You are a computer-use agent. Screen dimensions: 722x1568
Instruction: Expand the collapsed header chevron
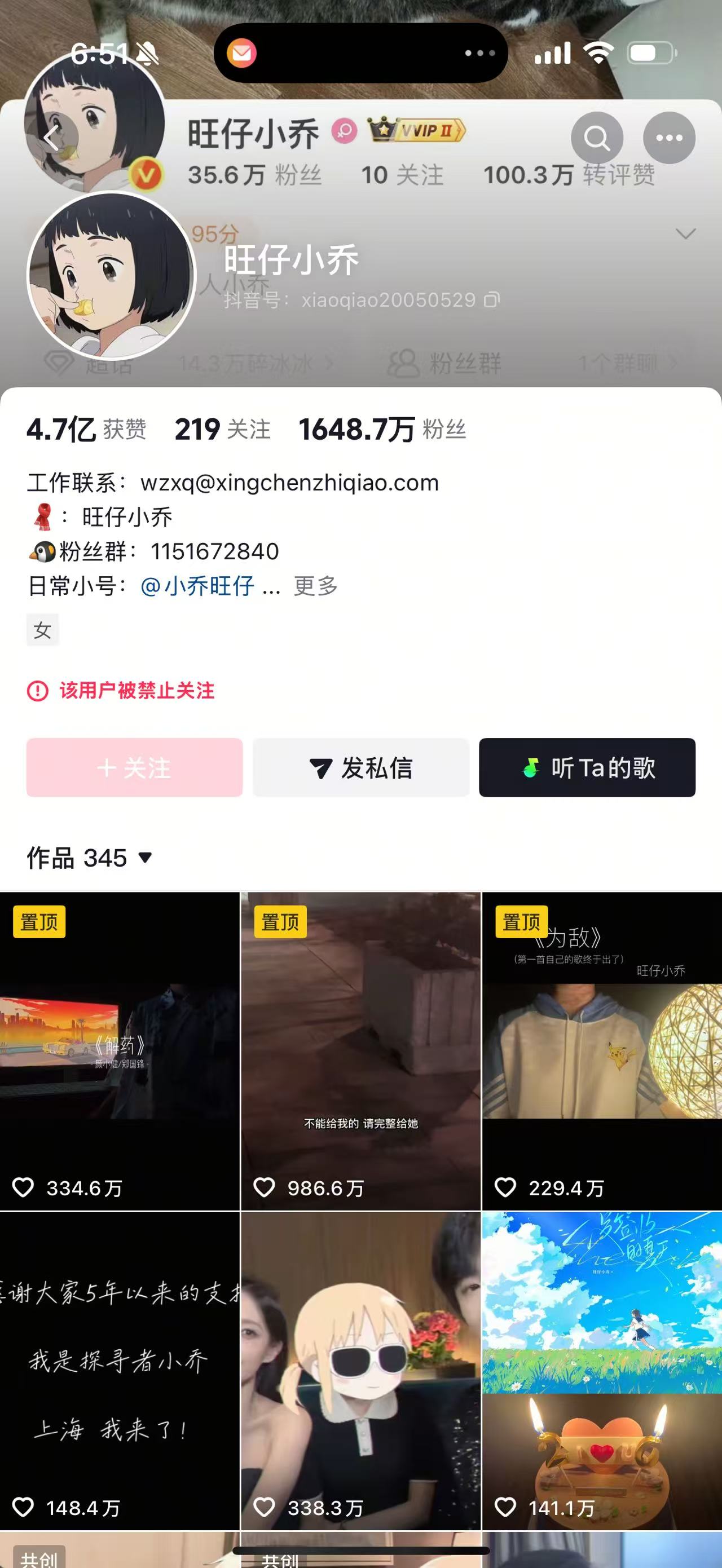[685, 234]
